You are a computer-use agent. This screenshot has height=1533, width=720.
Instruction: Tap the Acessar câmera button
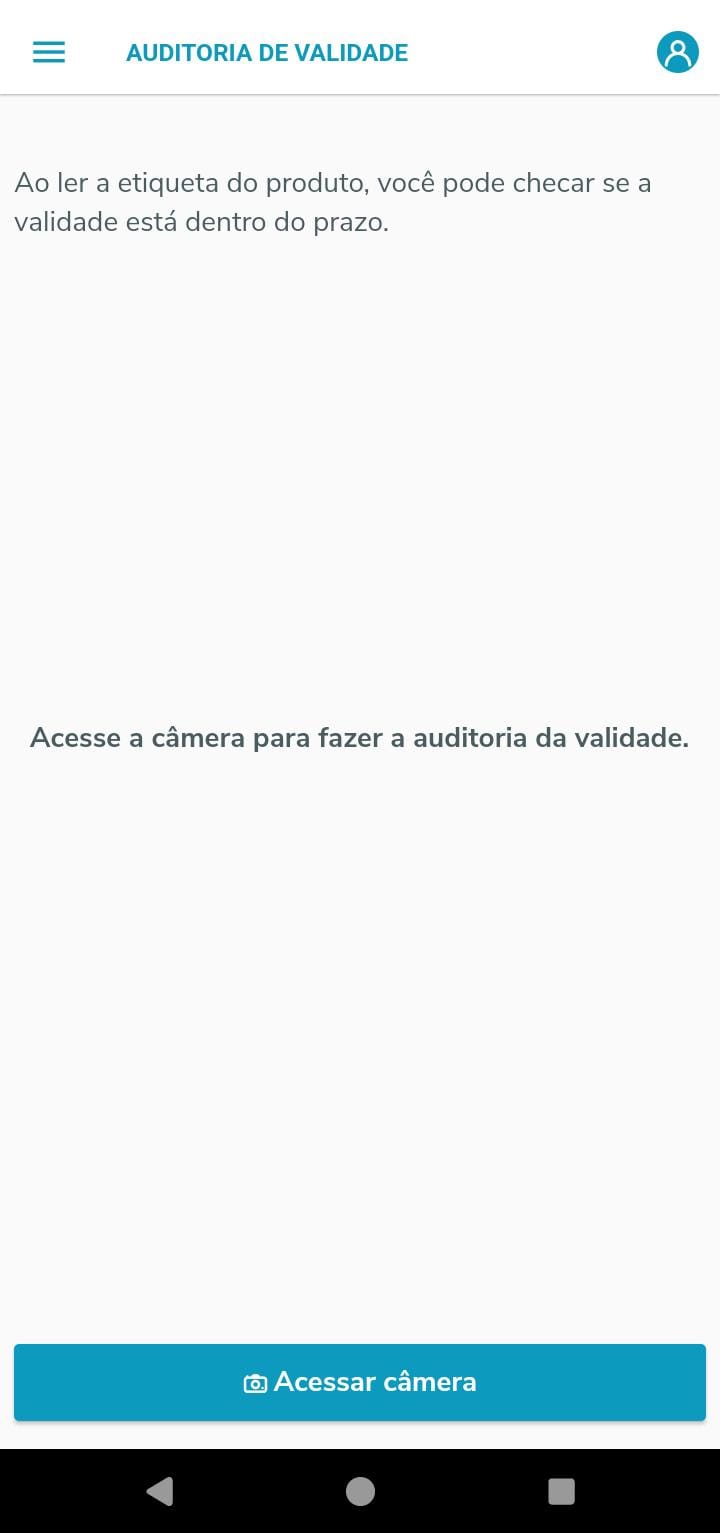pos(360,1382)
